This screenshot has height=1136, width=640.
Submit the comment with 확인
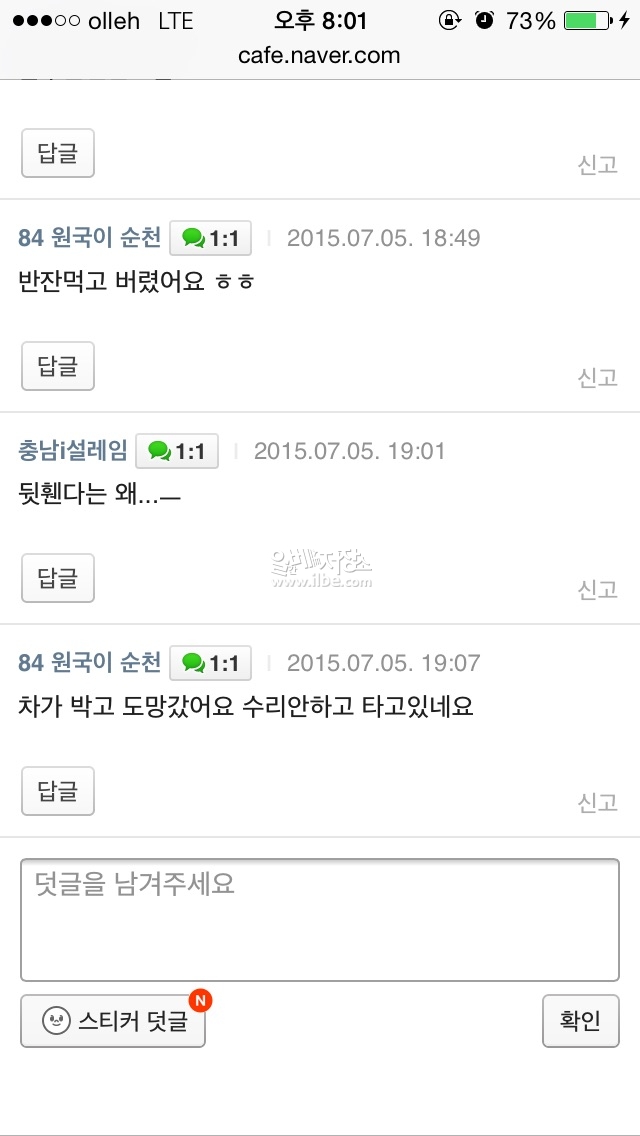click(x=580, y=1021)
